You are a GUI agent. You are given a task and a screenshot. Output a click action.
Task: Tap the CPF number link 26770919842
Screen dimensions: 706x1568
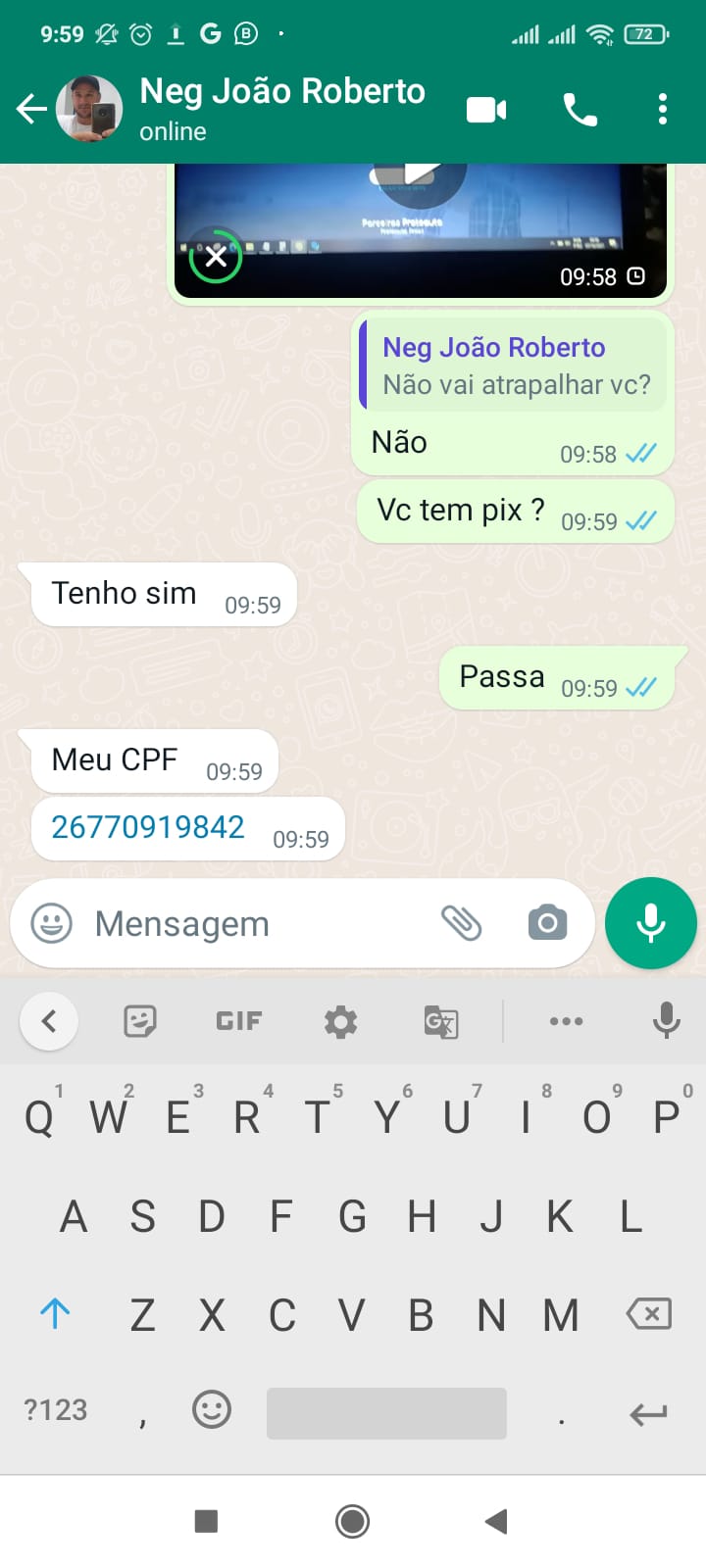[x=148, y=827]
